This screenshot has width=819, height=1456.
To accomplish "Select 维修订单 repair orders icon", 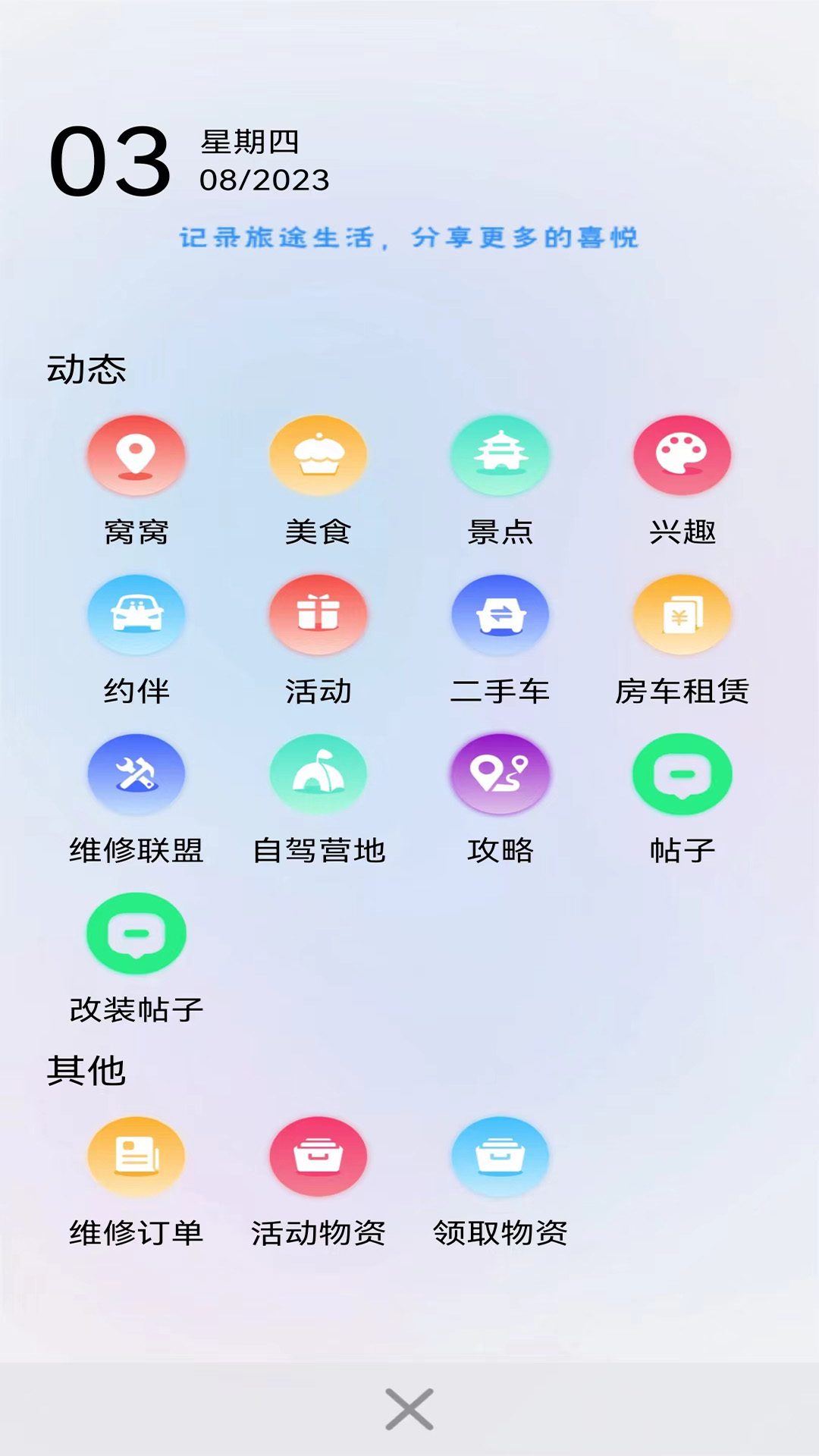I will 136,1156.
